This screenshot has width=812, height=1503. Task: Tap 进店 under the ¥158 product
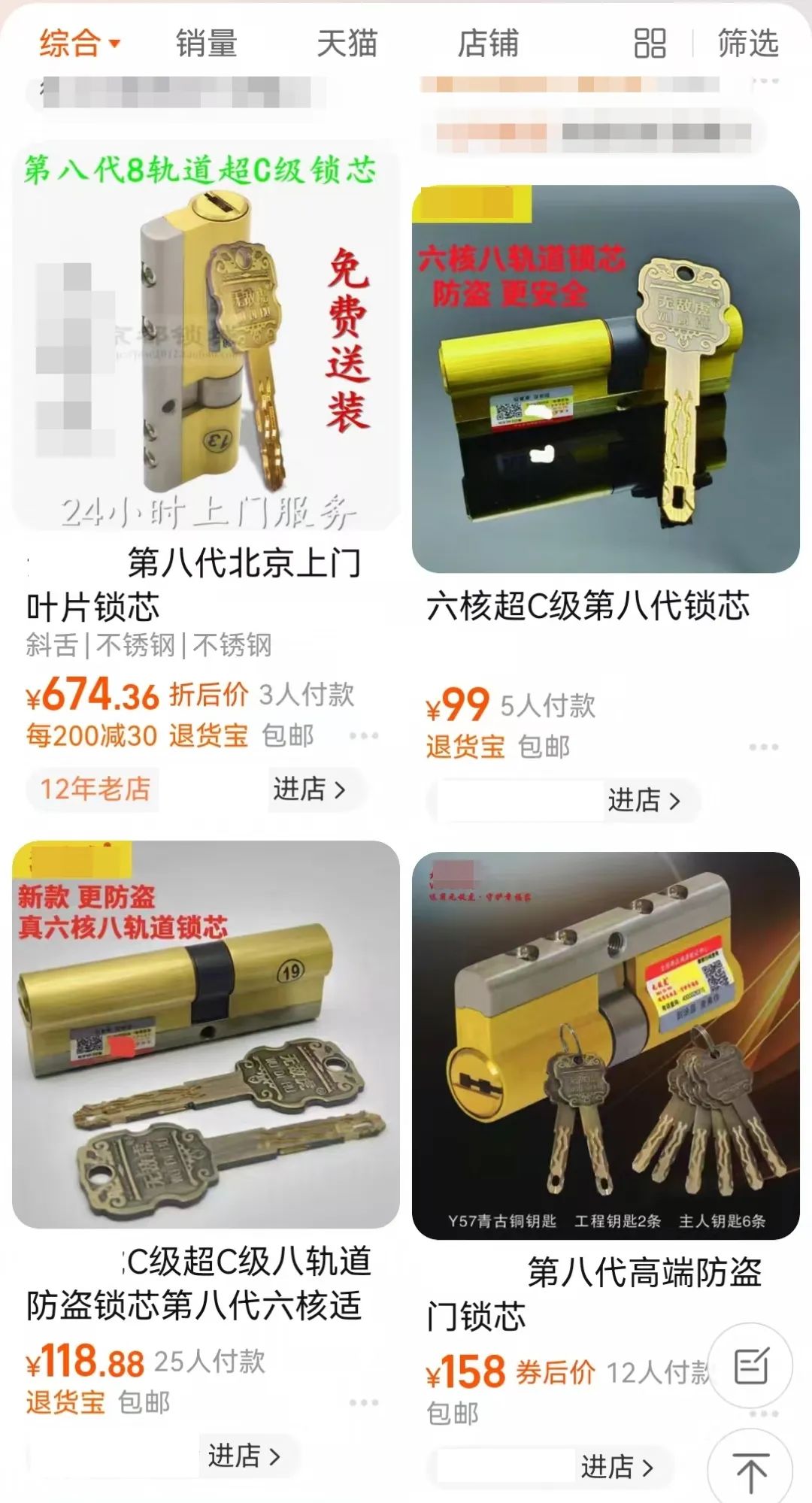pyautogui.click(x=617, y=1466)
